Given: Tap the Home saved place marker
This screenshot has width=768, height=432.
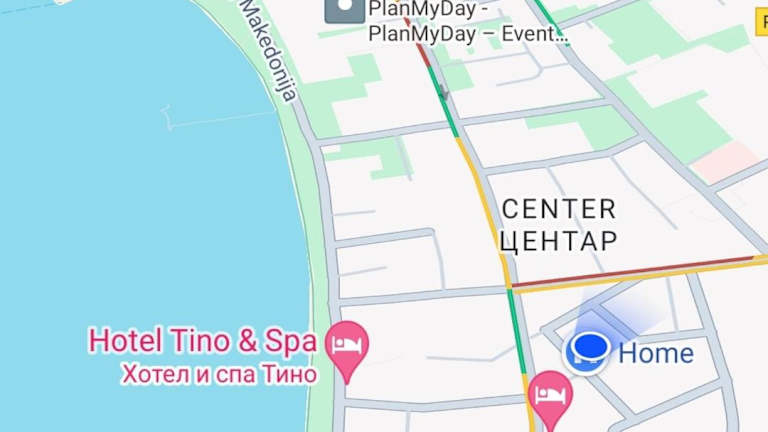Looking at the screenshot, I should 587,351.
